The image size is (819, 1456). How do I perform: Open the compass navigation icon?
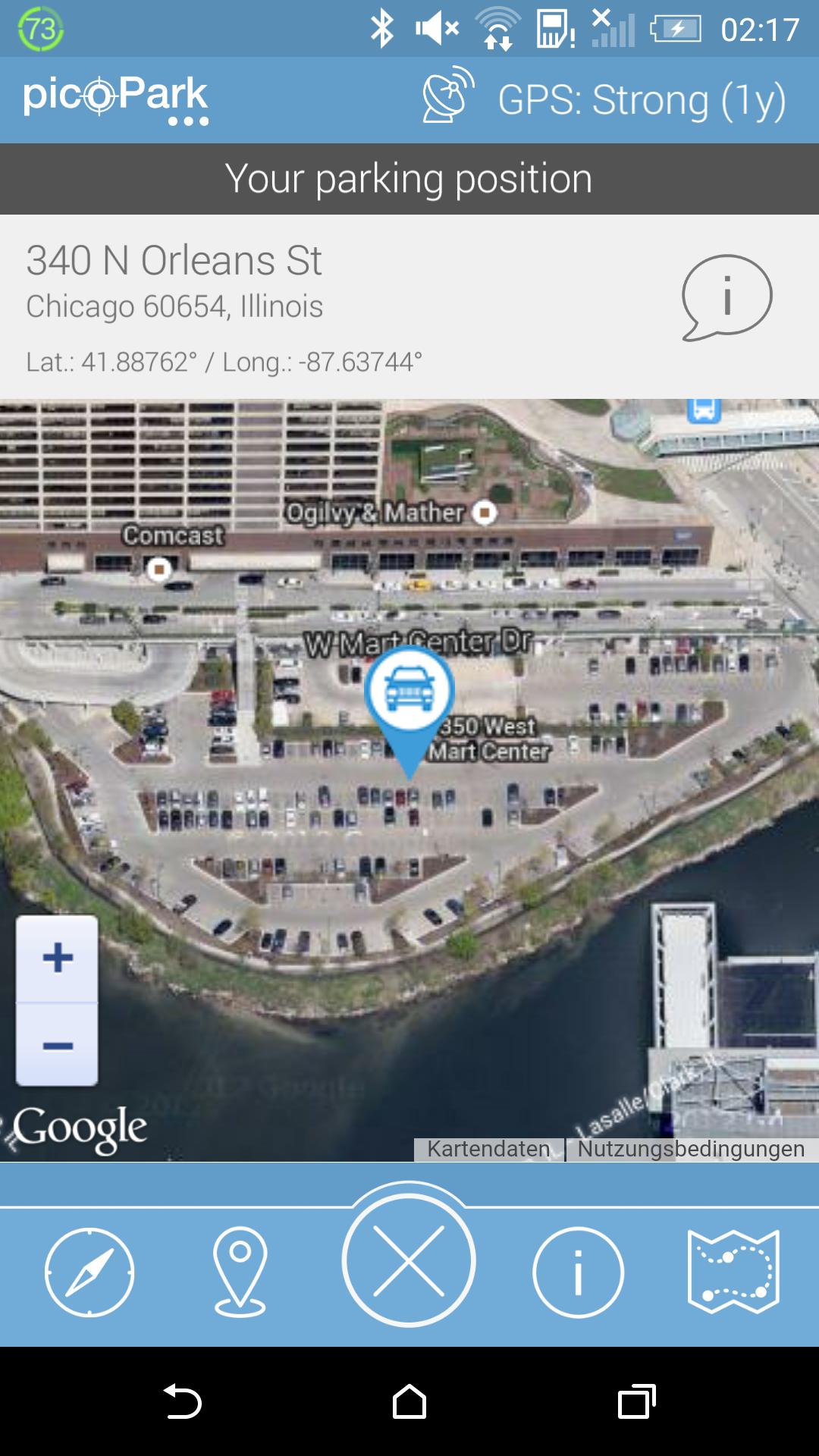(89, 1272)
